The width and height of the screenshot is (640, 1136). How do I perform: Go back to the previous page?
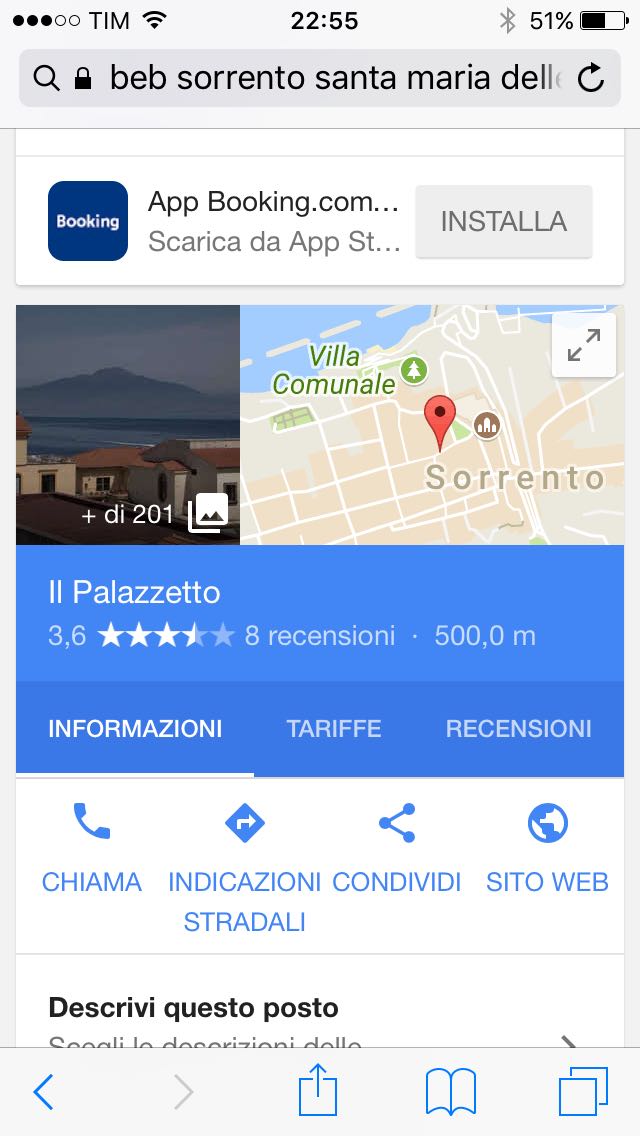pos(43,1092)
